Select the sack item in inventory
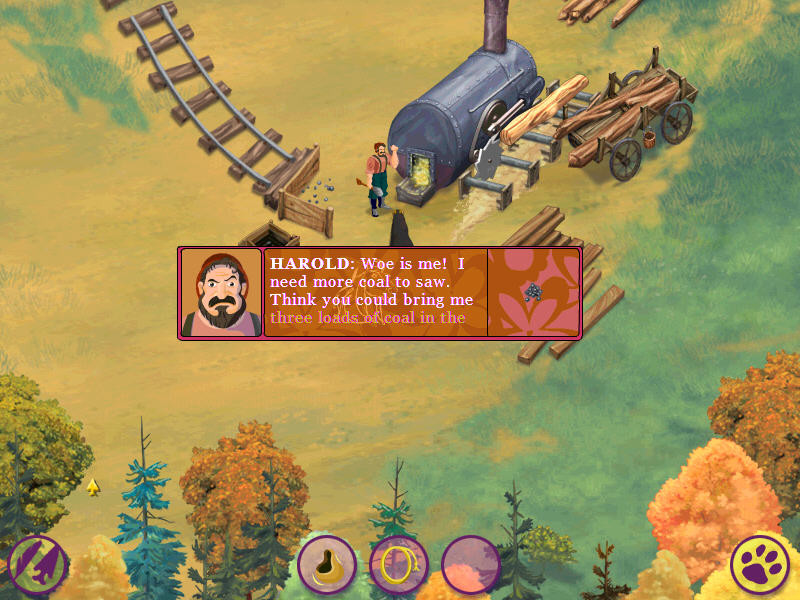This screenshot has height=600, width=800. 327,565
